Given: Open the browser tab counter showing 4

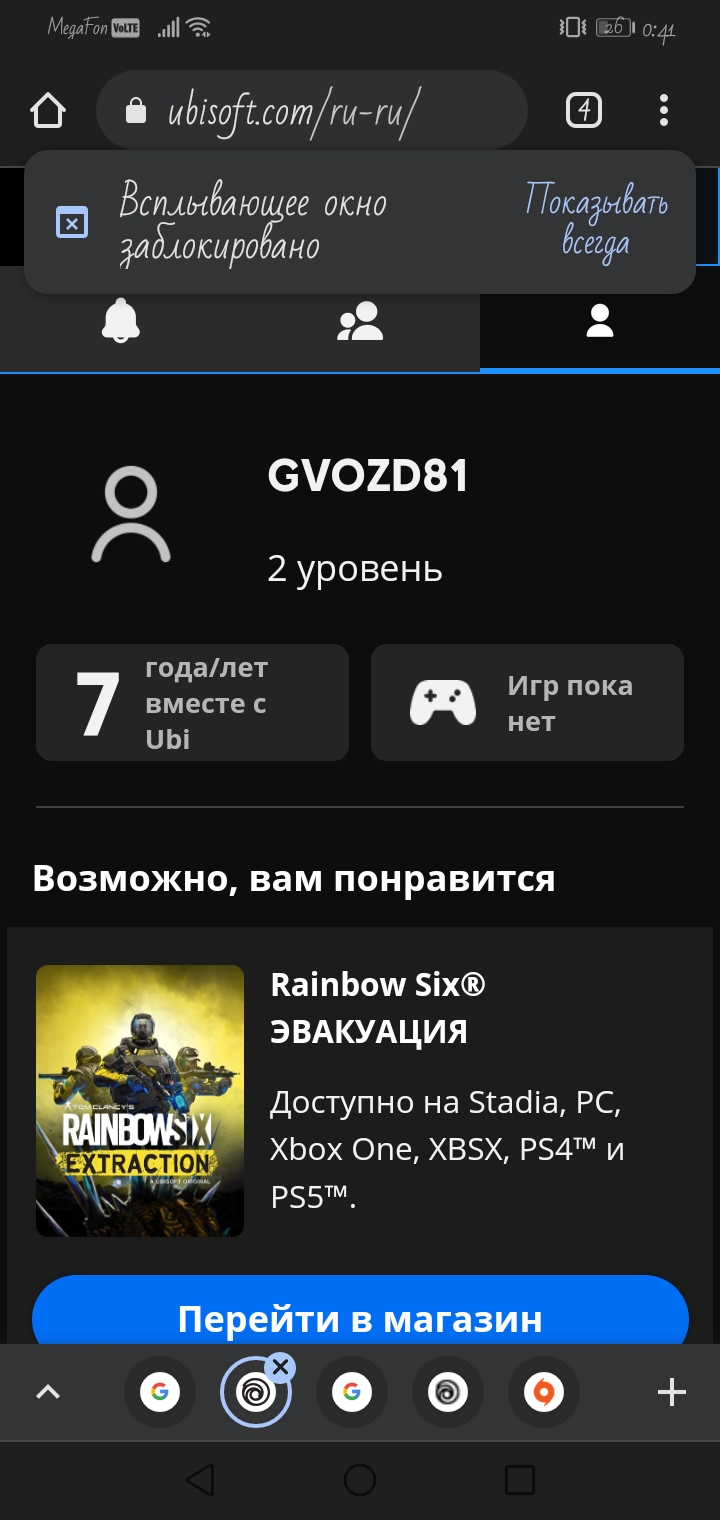Looking at the screenshot, I should (583, 110).
